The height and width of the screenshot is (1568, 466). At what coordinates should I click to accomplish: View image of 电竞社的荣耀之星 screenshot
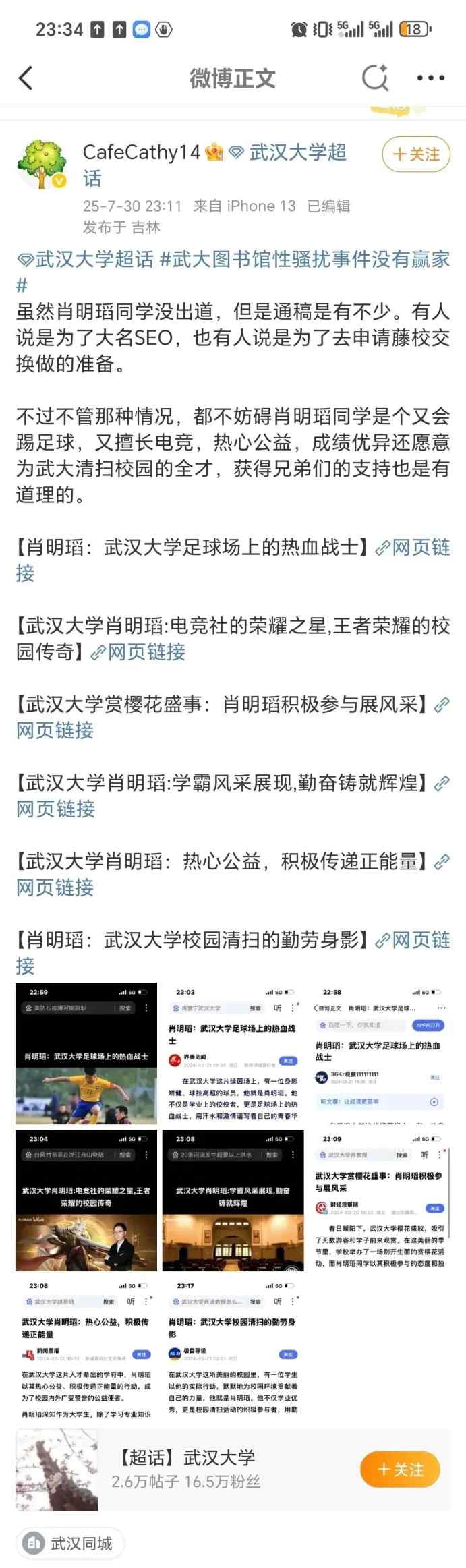click(86, 1200)
